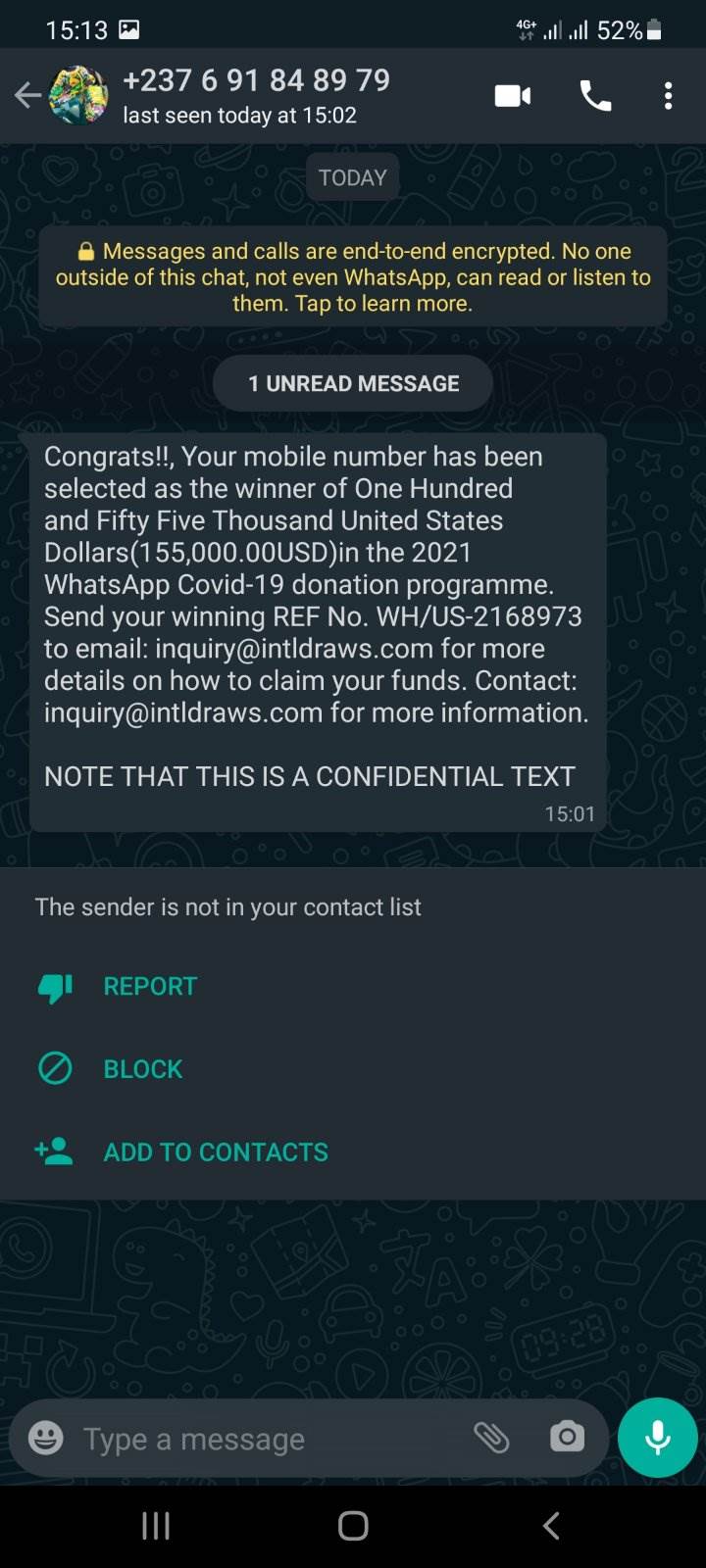Report this unknown sender
Viewport: 706px width, 1568px height.
pos(149,987)
